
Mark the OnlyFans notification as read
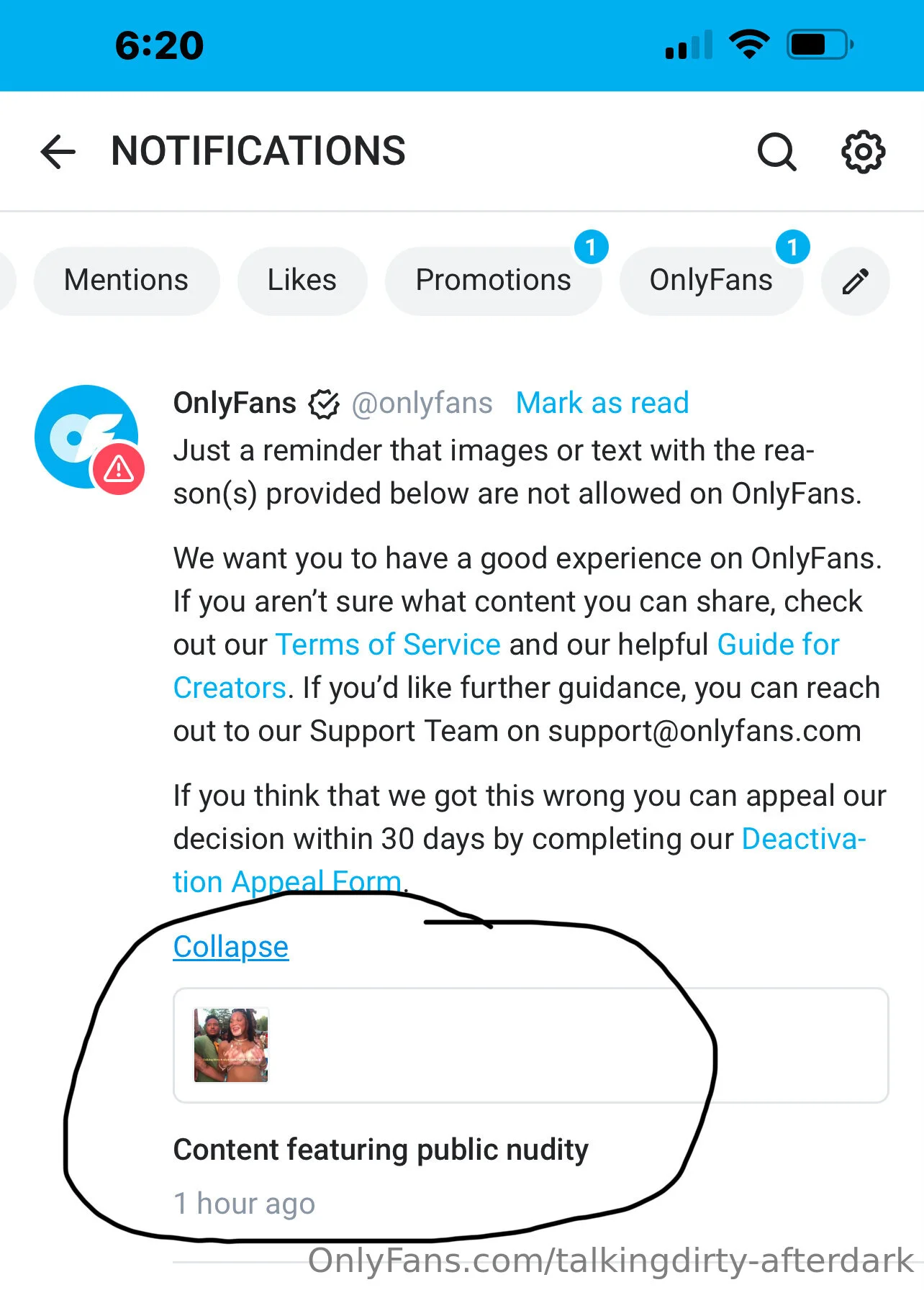(x=602, y=403)
